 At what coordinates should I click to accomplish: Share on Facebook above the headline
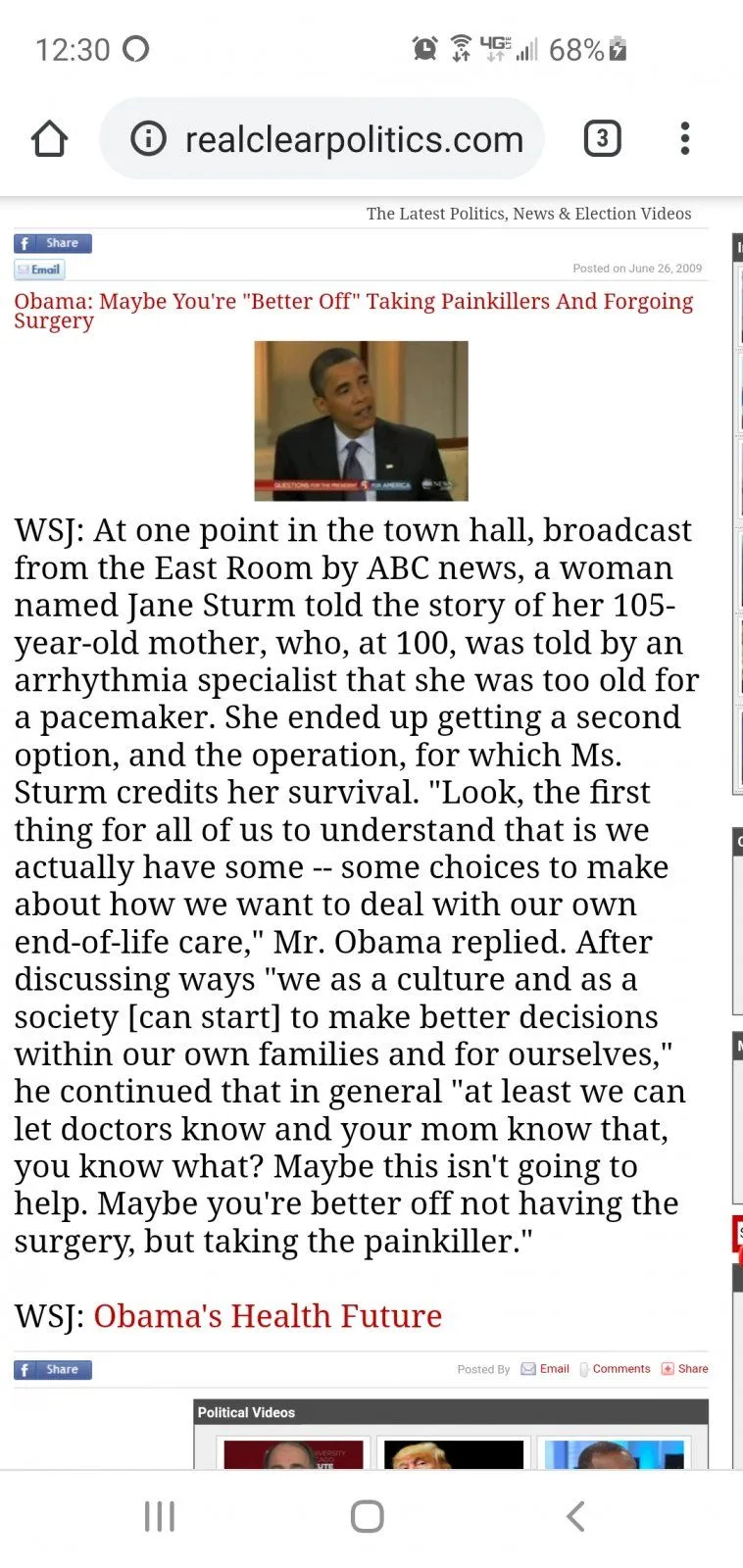tap(53, 243)
